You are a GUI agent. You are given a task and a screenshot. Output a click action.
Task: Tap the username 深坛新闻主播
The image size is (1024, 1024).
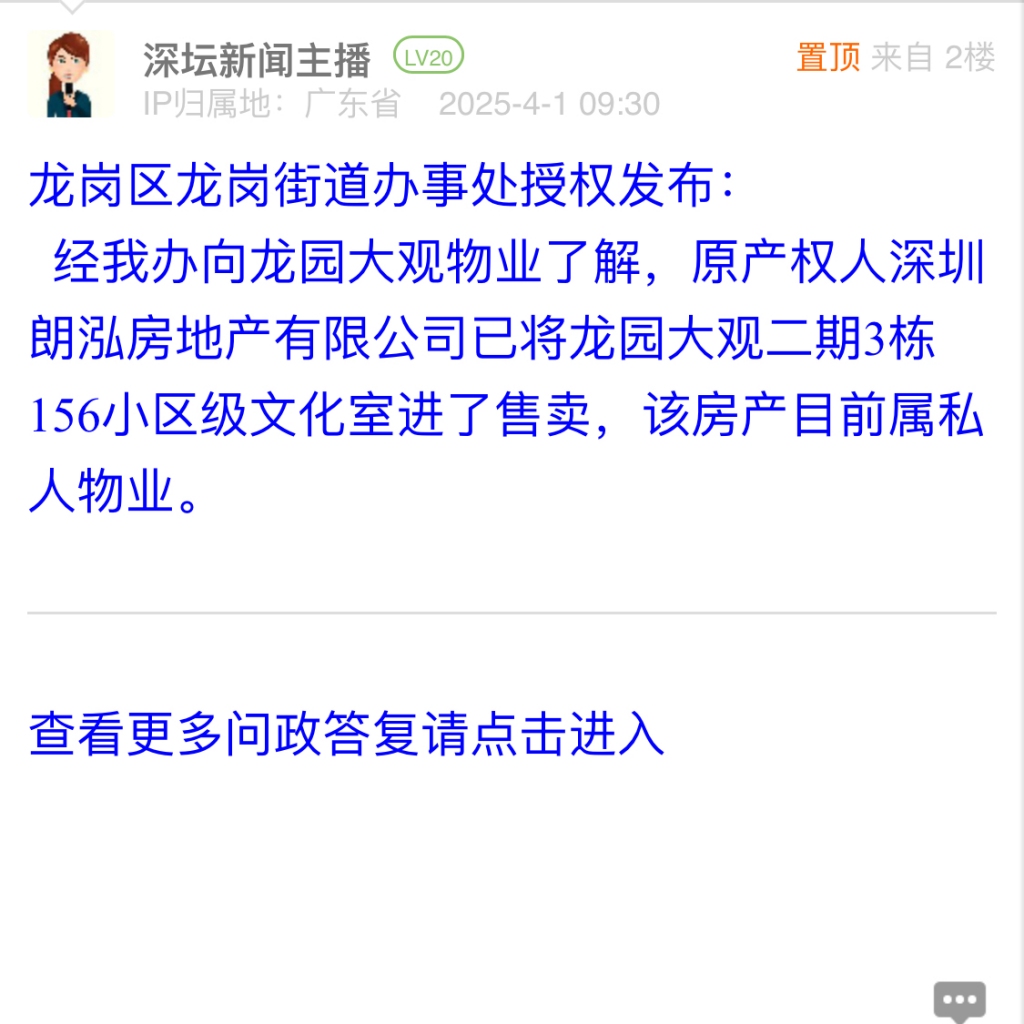[x=256, y=59]
